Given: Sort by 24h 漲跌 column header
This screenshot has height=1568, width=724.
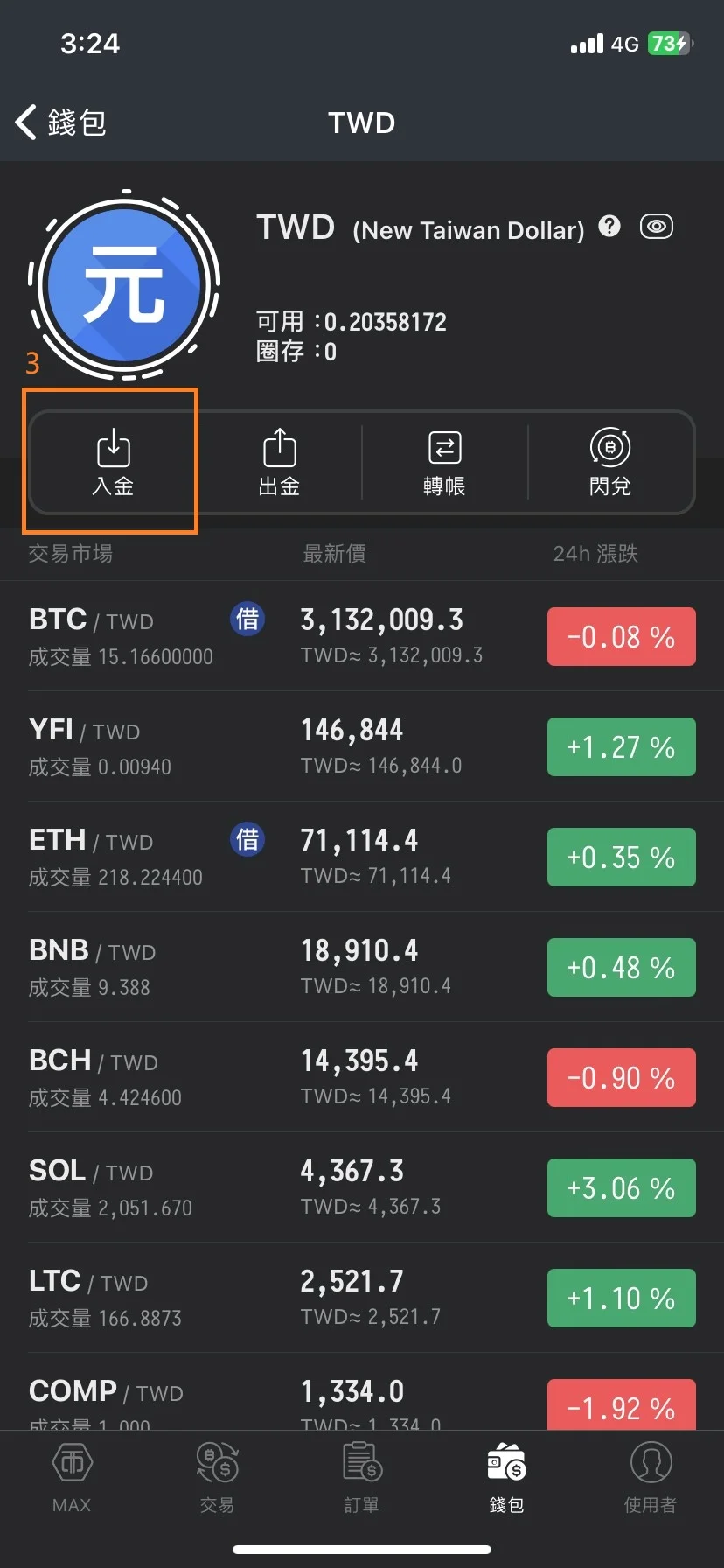Looking at the screenshot, I should pyautogui.click(x=595, y=554).
